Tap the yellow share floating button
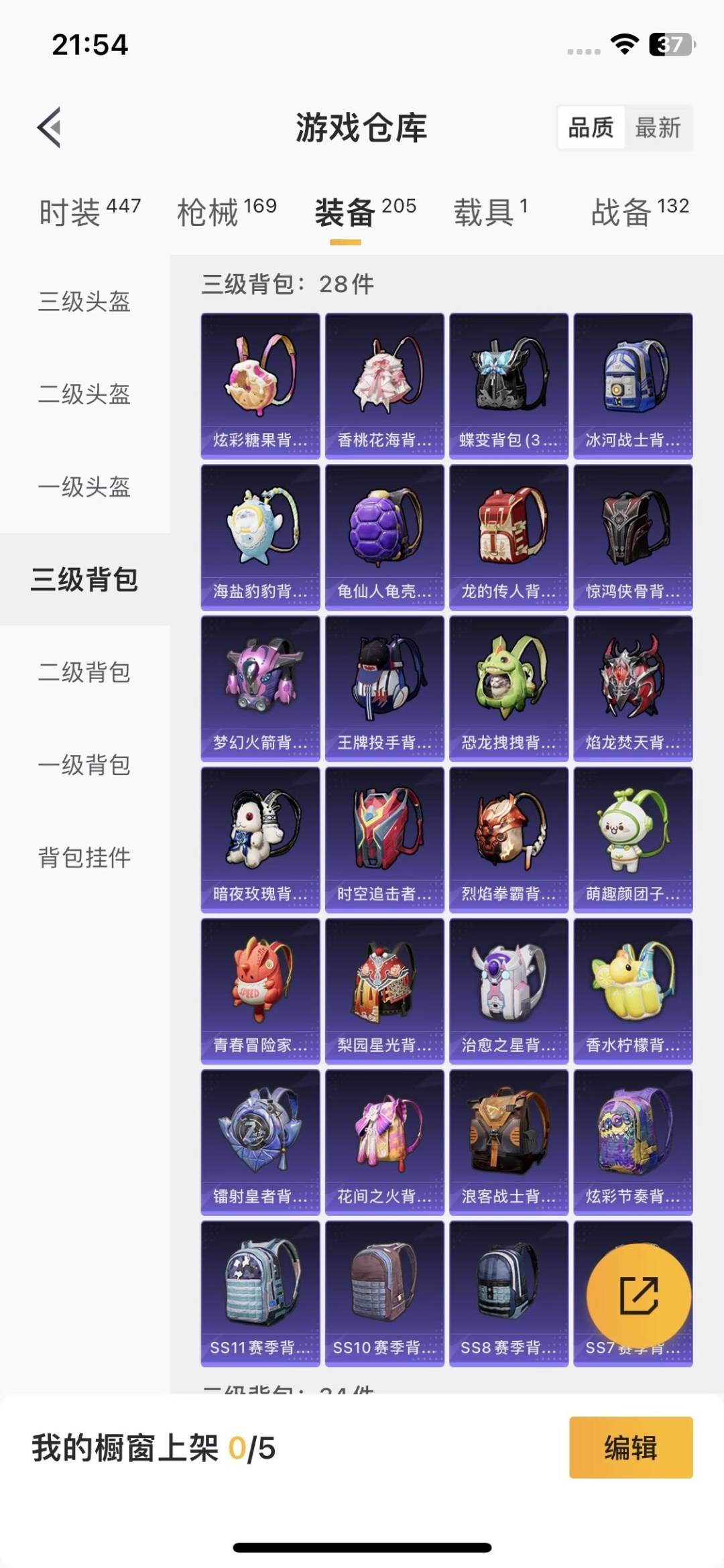Image resolution: width=724 pixels, height=1568 pixels. click(x=638, y=1296)
